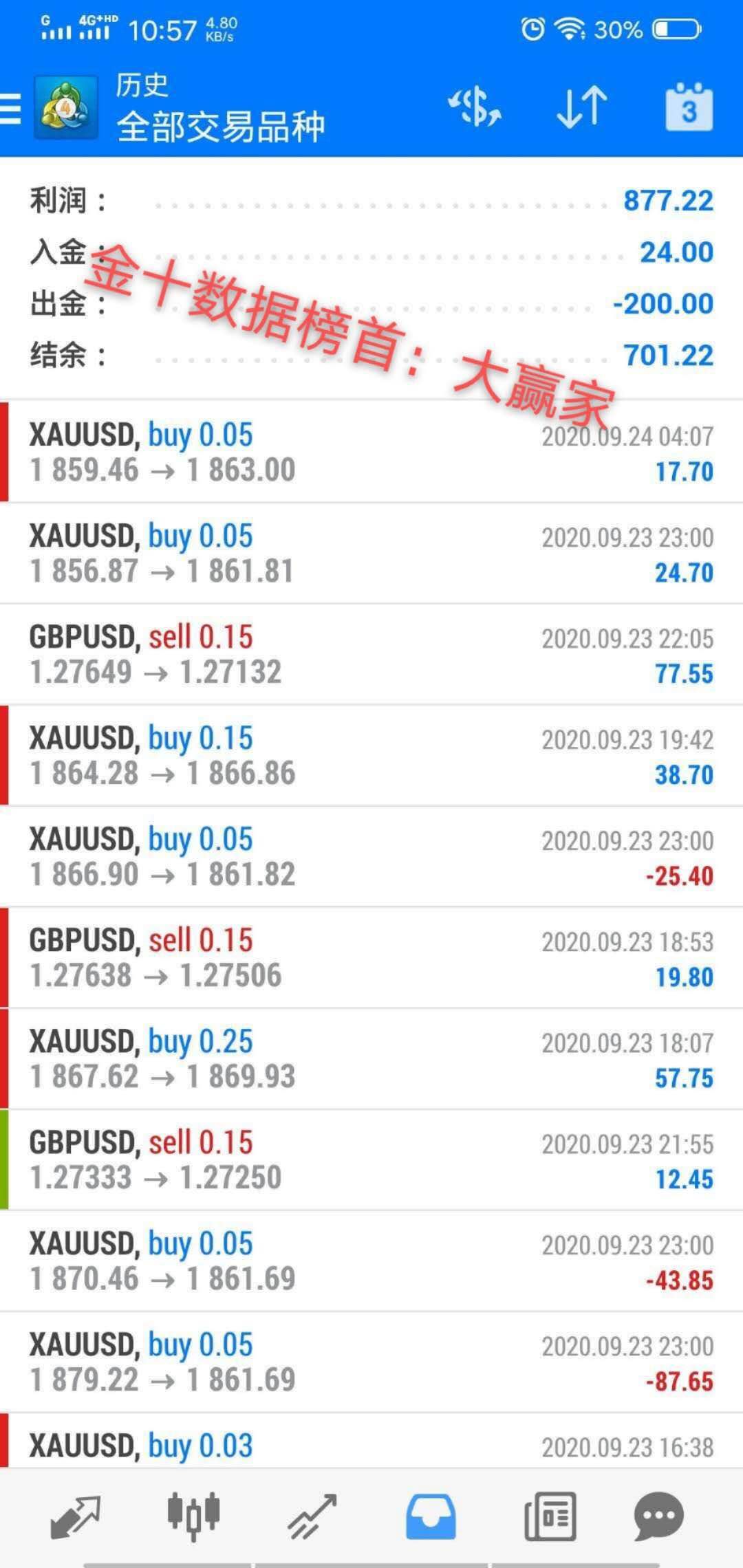
Task: Open the XAUUSD trade with -87.65 loss
Action: coord(371,1362)
